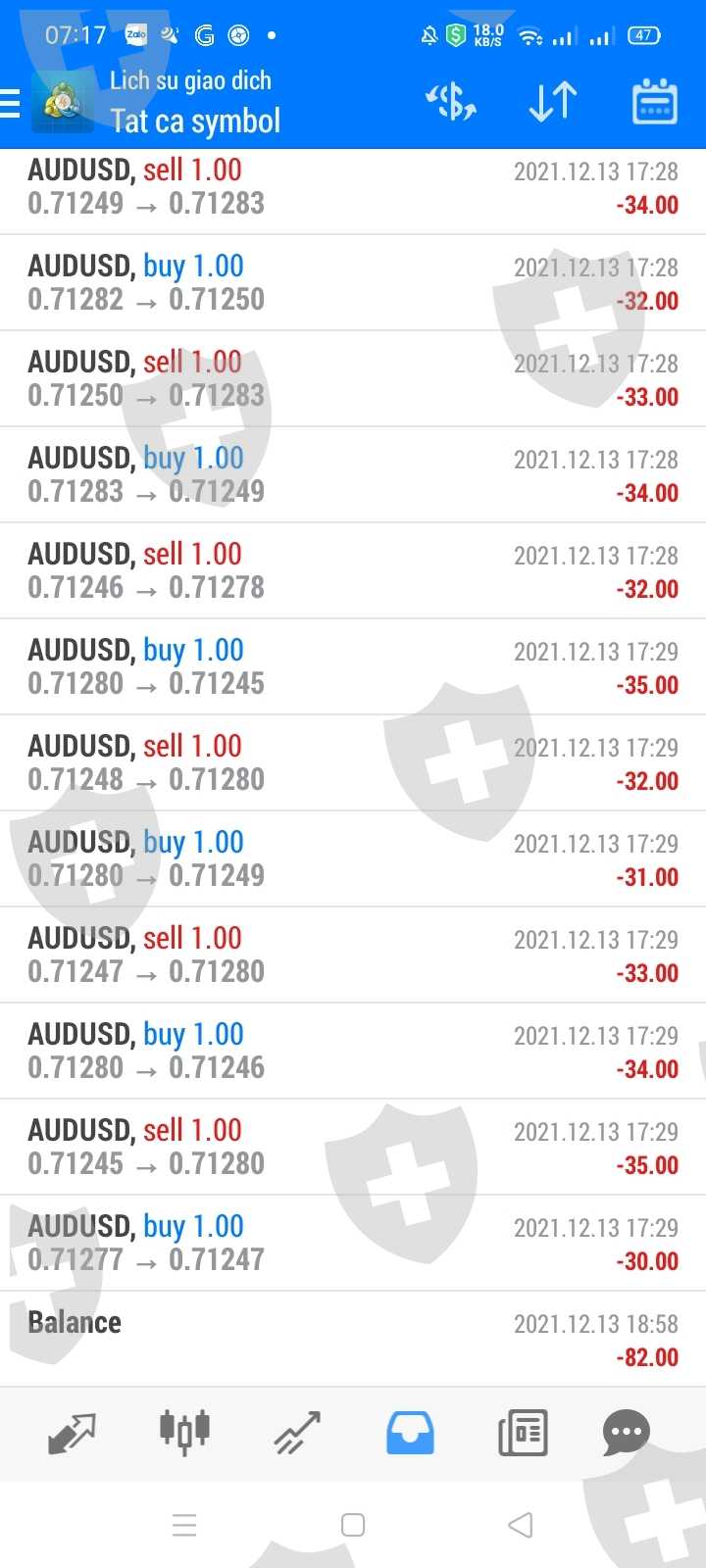
Task: Open the side menu drawer
Action: (x=12, y=103)
